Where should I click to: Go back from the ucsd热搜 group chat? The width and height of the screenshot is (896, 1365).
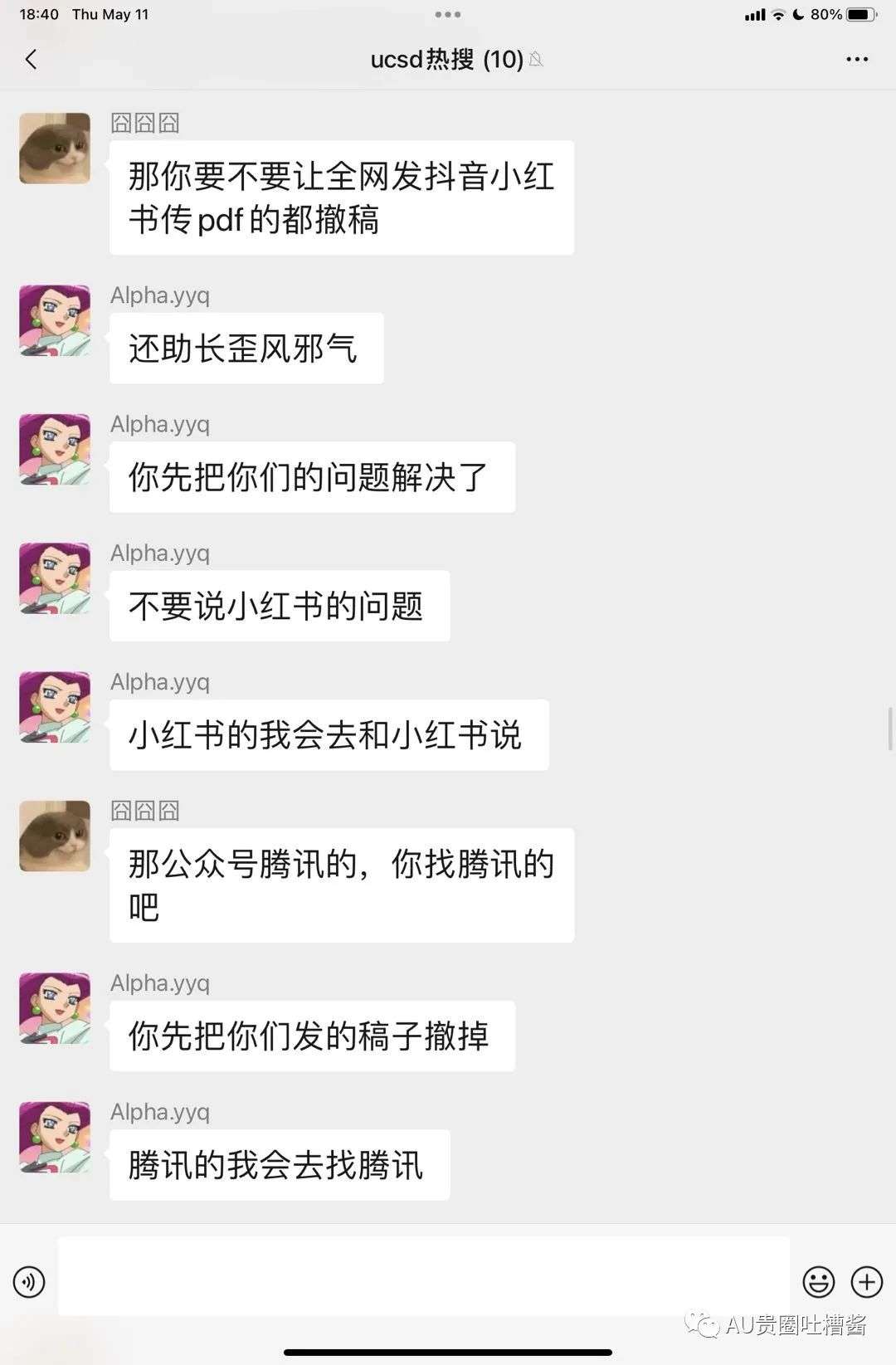32,60
